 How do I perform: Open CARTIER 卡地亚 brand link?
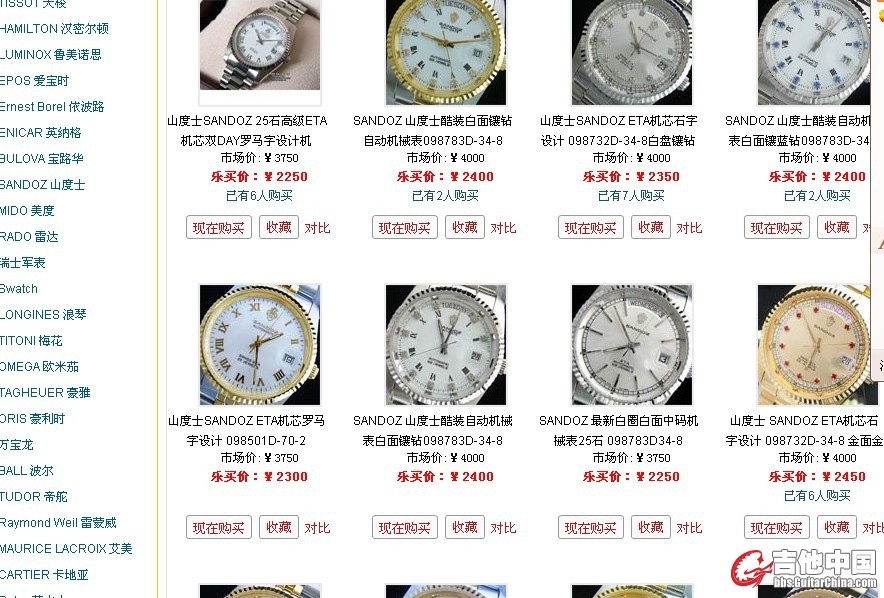[x=44, y=575]
